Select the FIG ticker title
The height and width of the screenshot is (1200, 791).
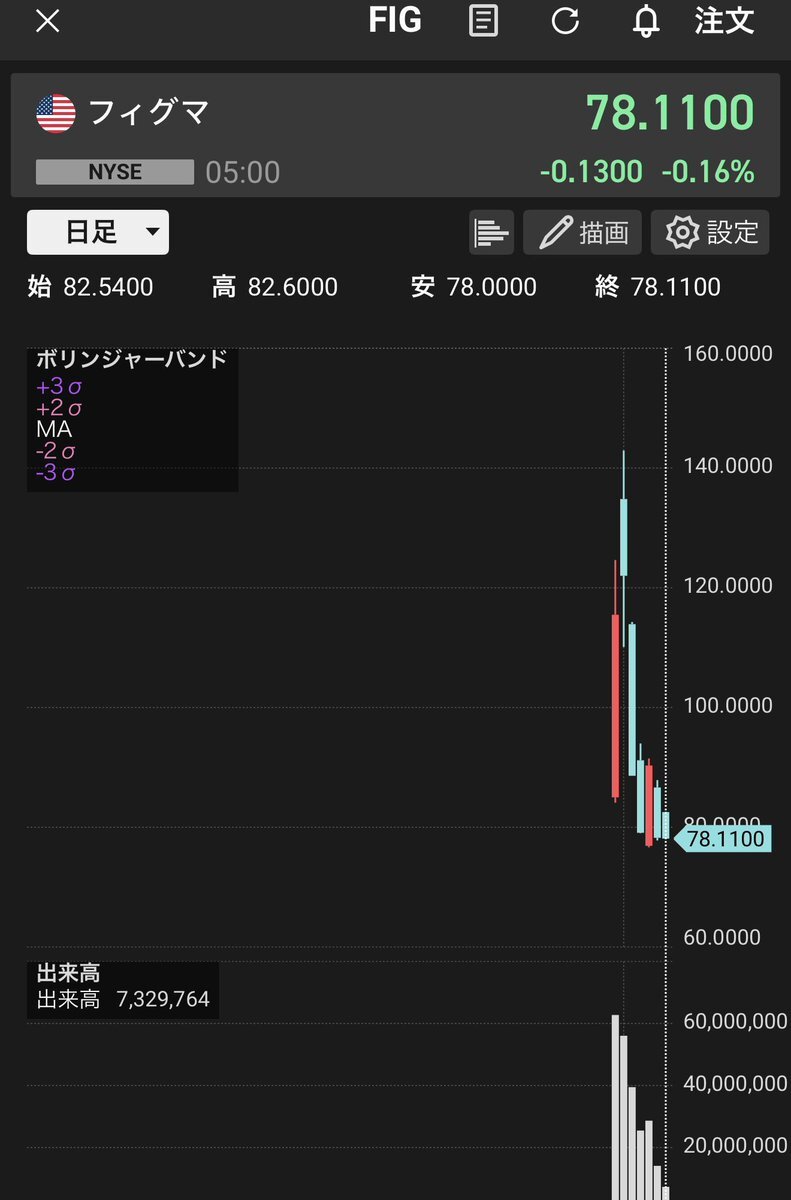394,20
